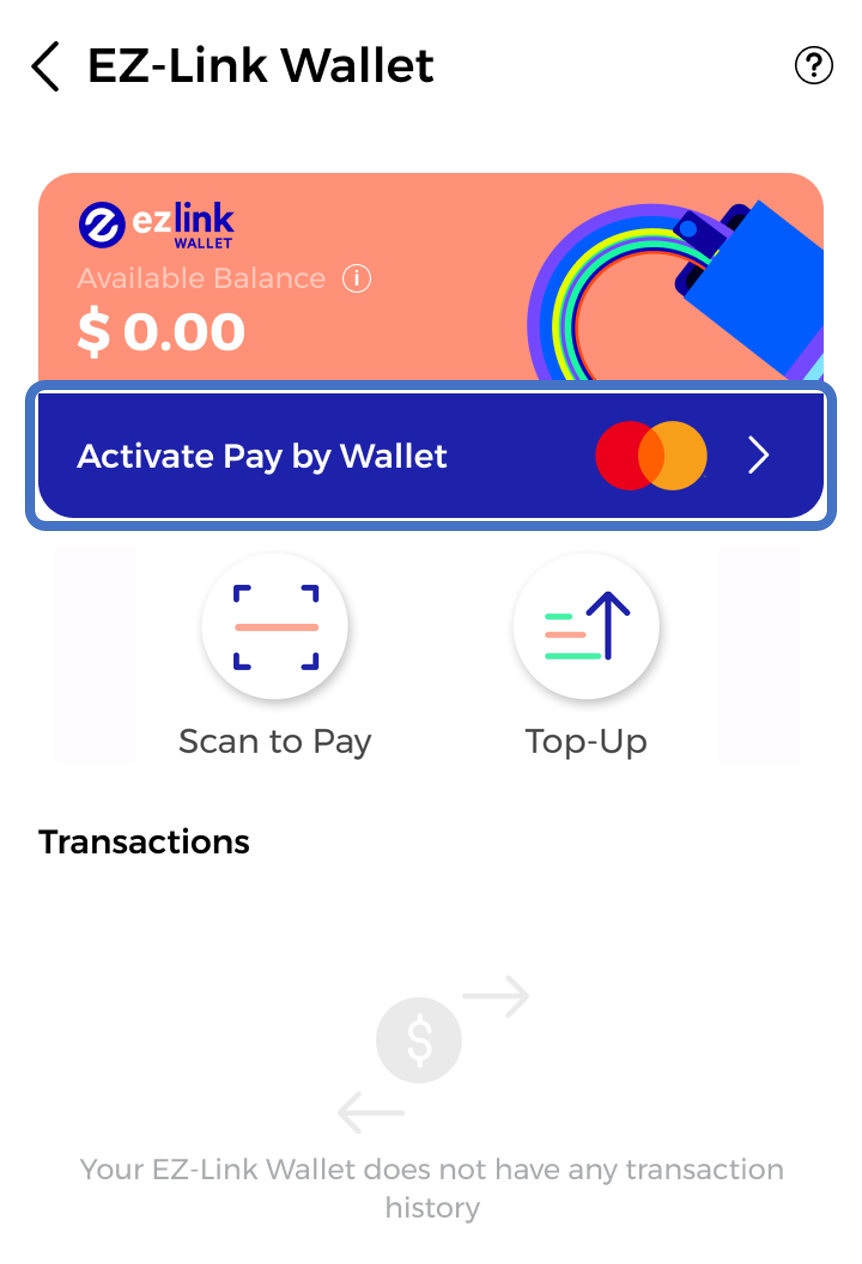Tap the Available Balance info icon
This screenshot has height=1264, width=862.
point(356,278)
